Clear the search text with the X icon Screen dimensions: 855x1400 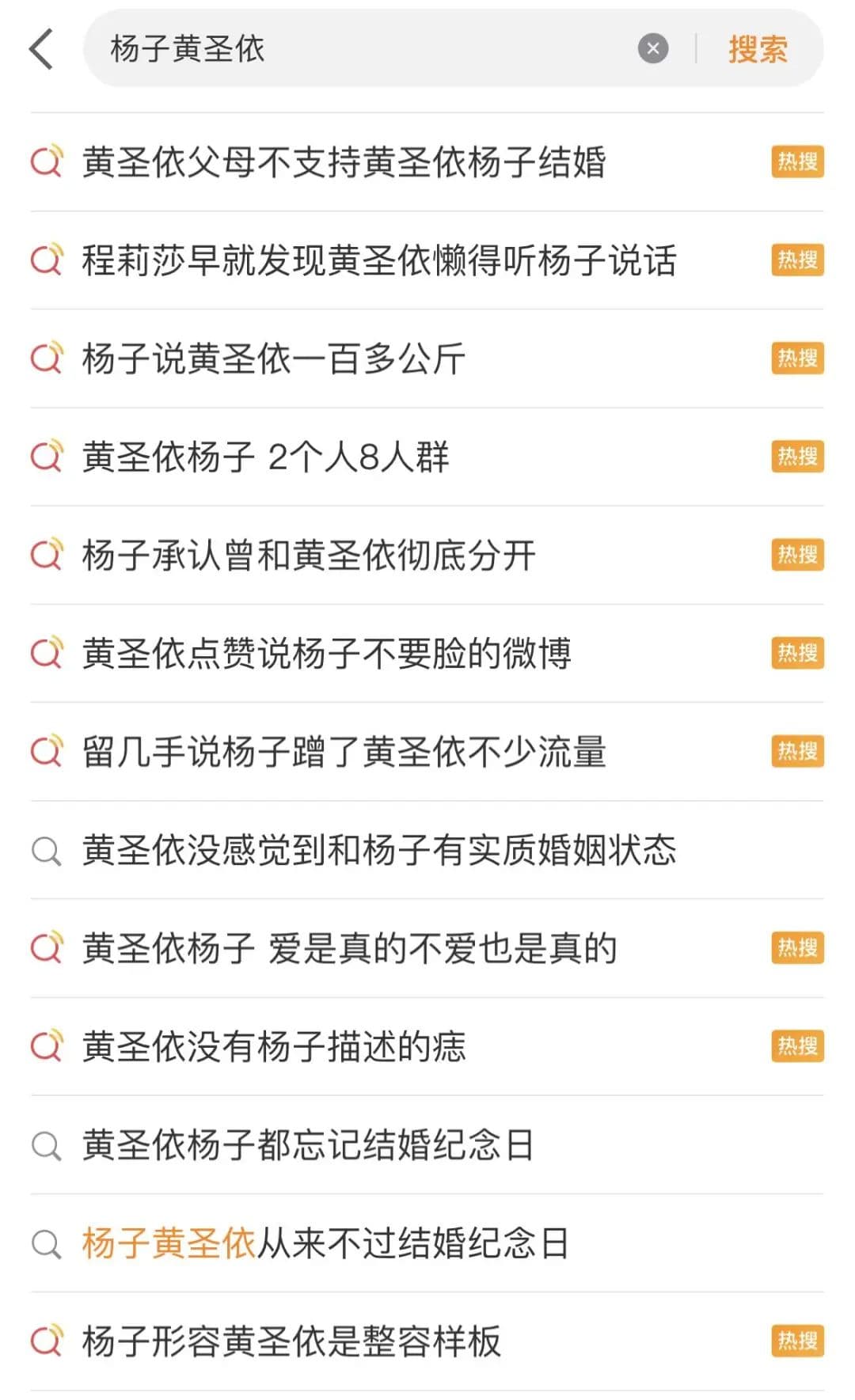pyautogui.click(x=653, y=49)
